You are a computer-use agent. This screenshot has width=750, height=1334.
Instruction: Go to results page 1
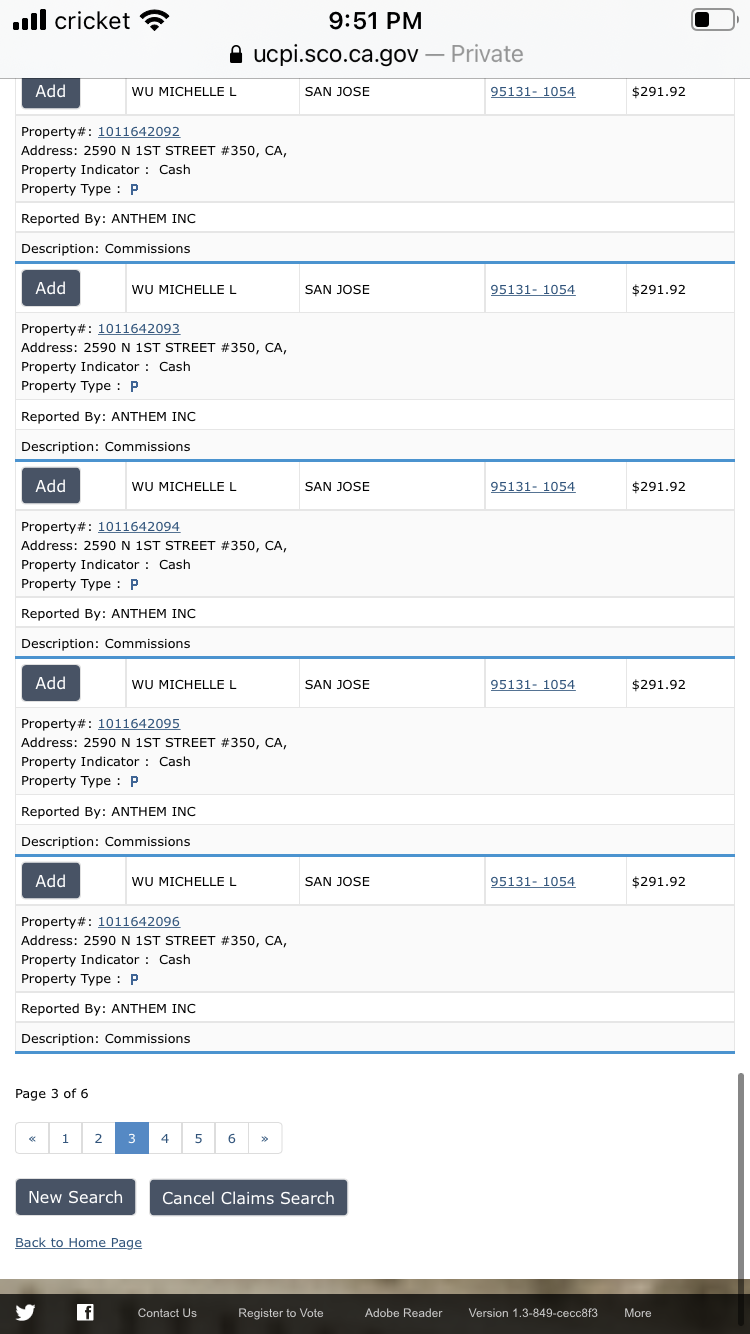(x=65, y=1138)
